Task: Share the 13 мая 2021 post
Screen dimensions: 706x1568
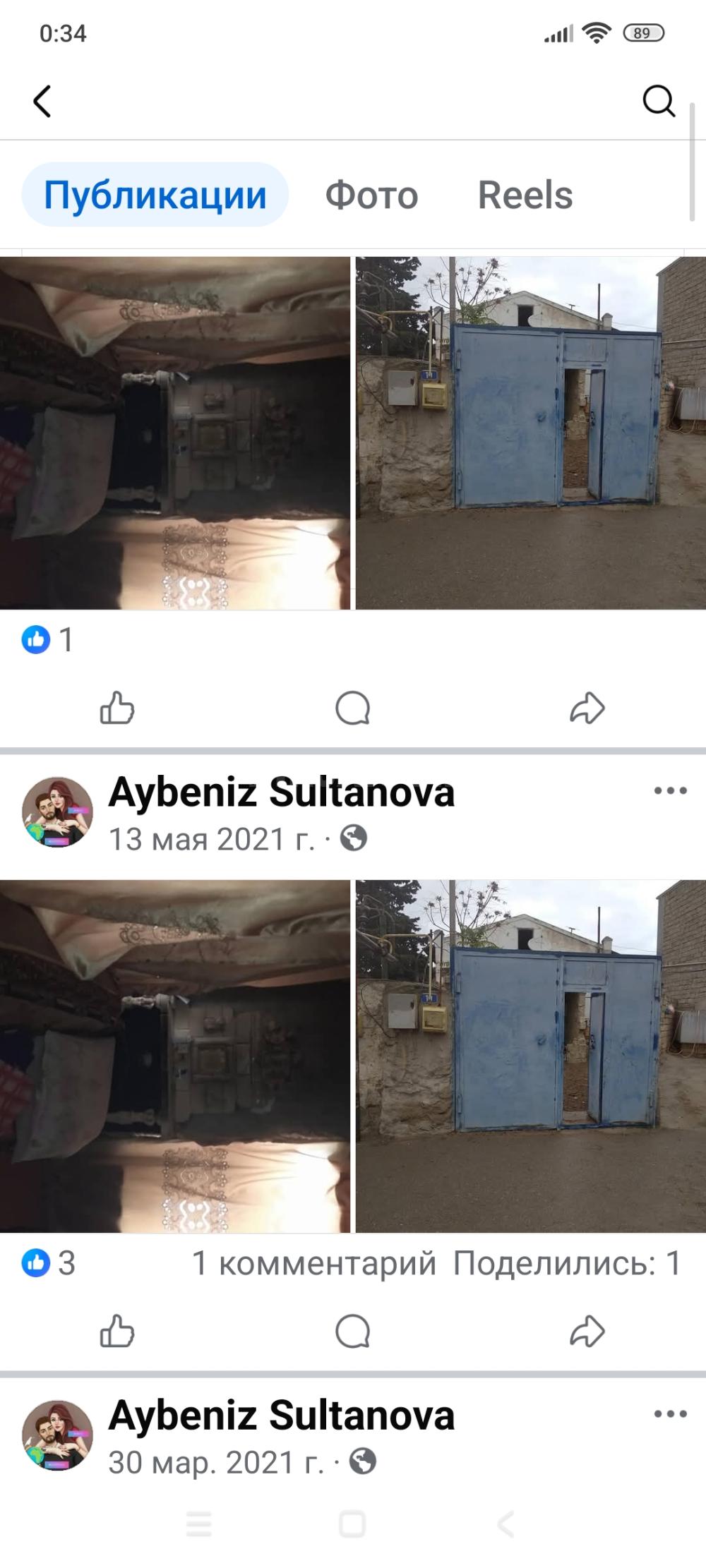Action: (x=587, y=1332)
